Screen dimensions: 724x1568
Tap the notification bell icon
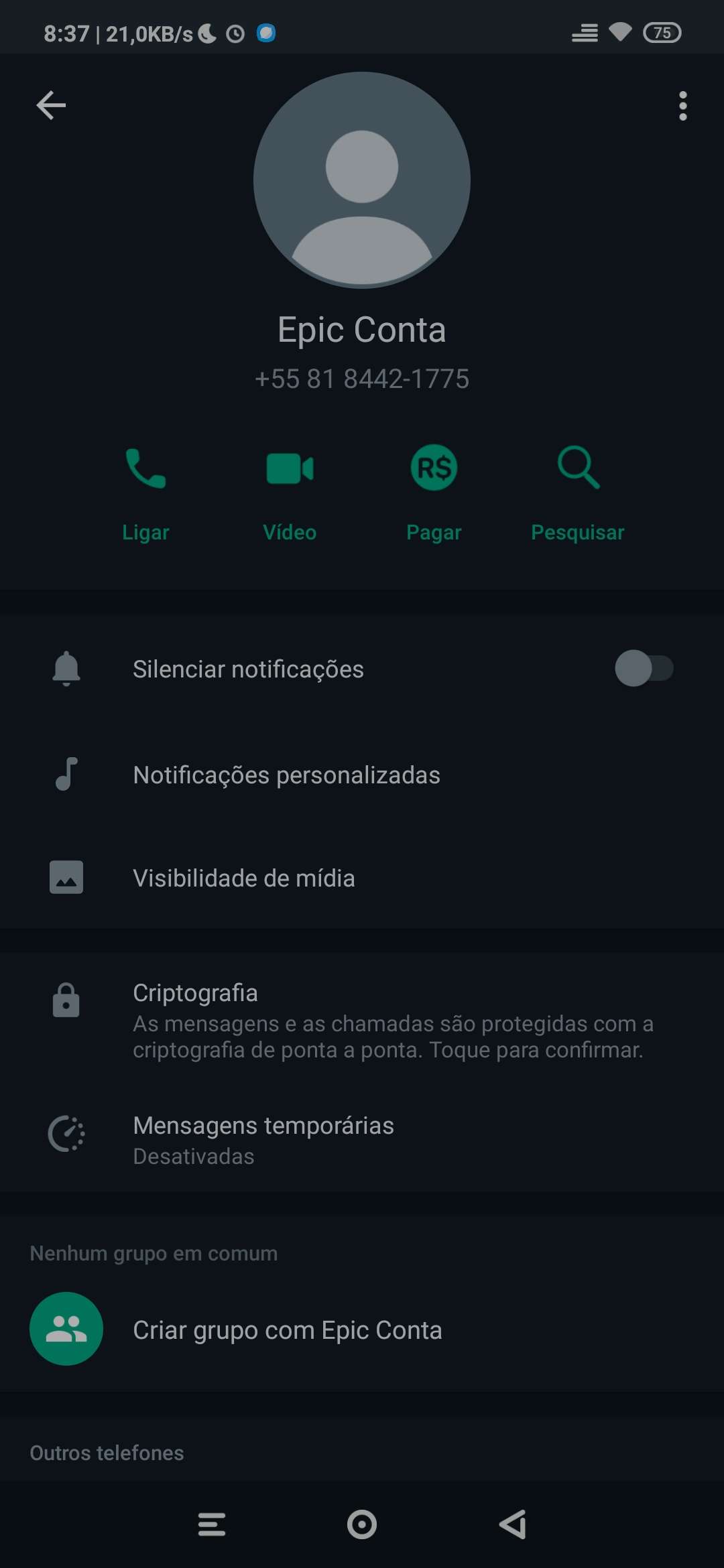[66, 668]
